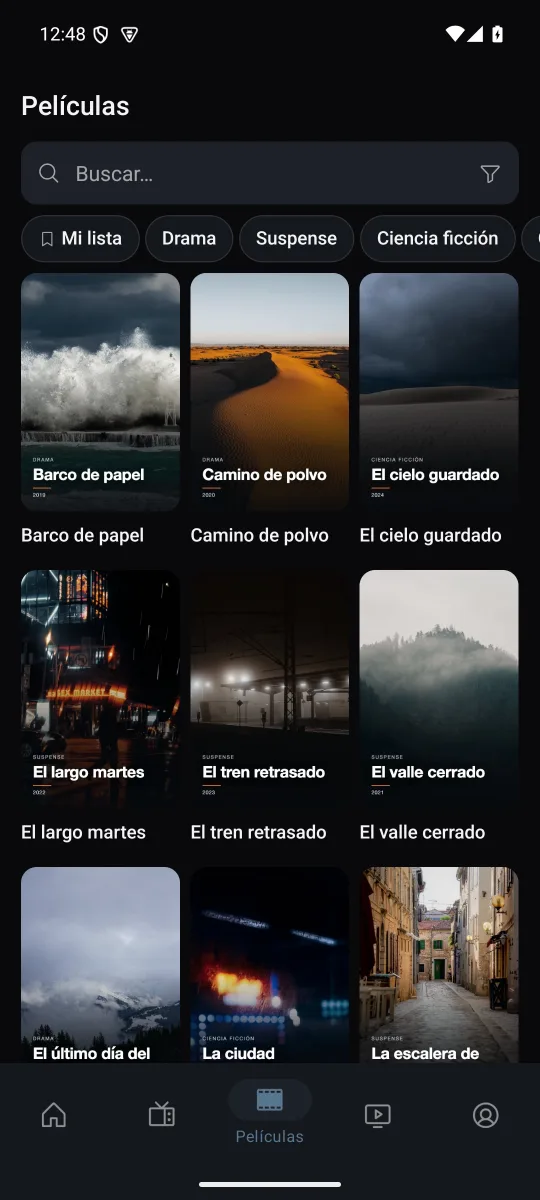Tap the Películas bottom tab
Image resolution: width=540 pixels, height=1200 pixels.
pos(270,1114)
